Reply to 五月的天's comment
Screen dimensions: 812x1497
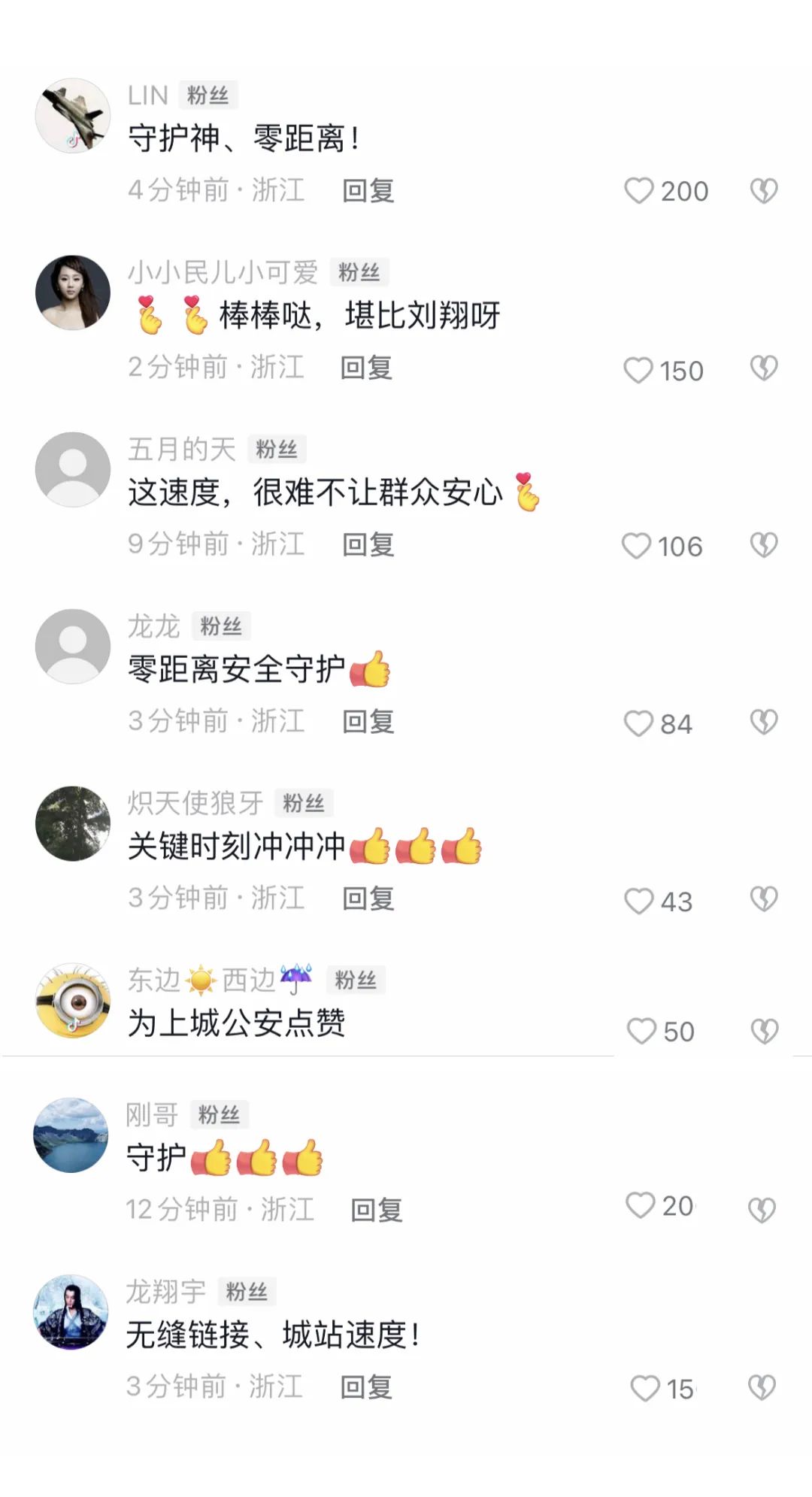tap(368, 544)
